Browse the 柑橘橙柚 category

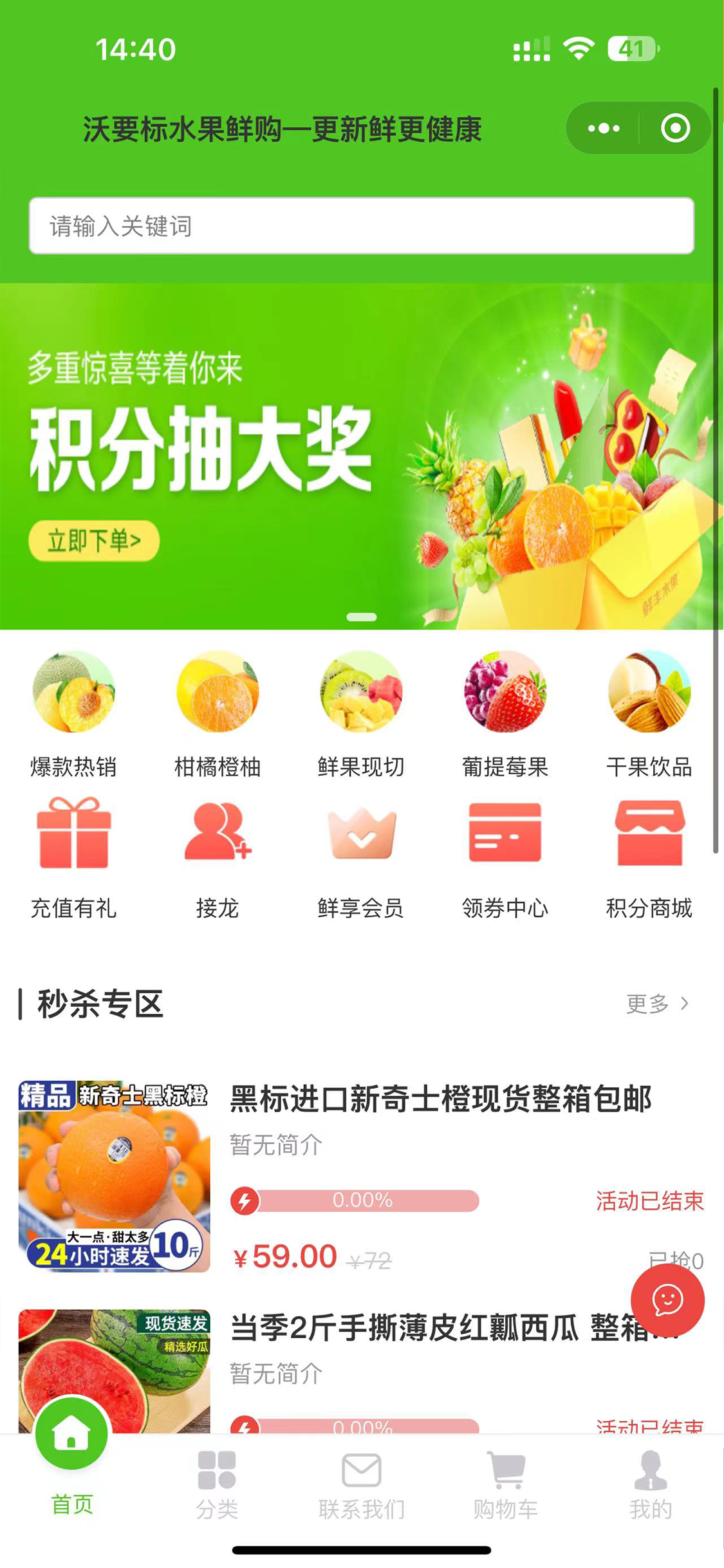pos(218,713)
